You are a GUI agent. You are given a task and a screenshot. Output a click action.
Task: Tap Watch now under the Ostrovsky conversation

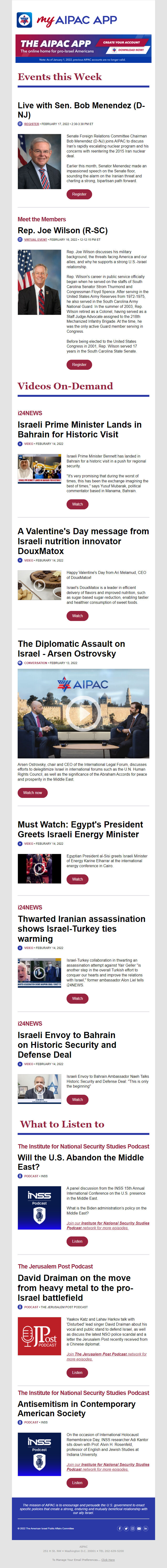[33, 793]
